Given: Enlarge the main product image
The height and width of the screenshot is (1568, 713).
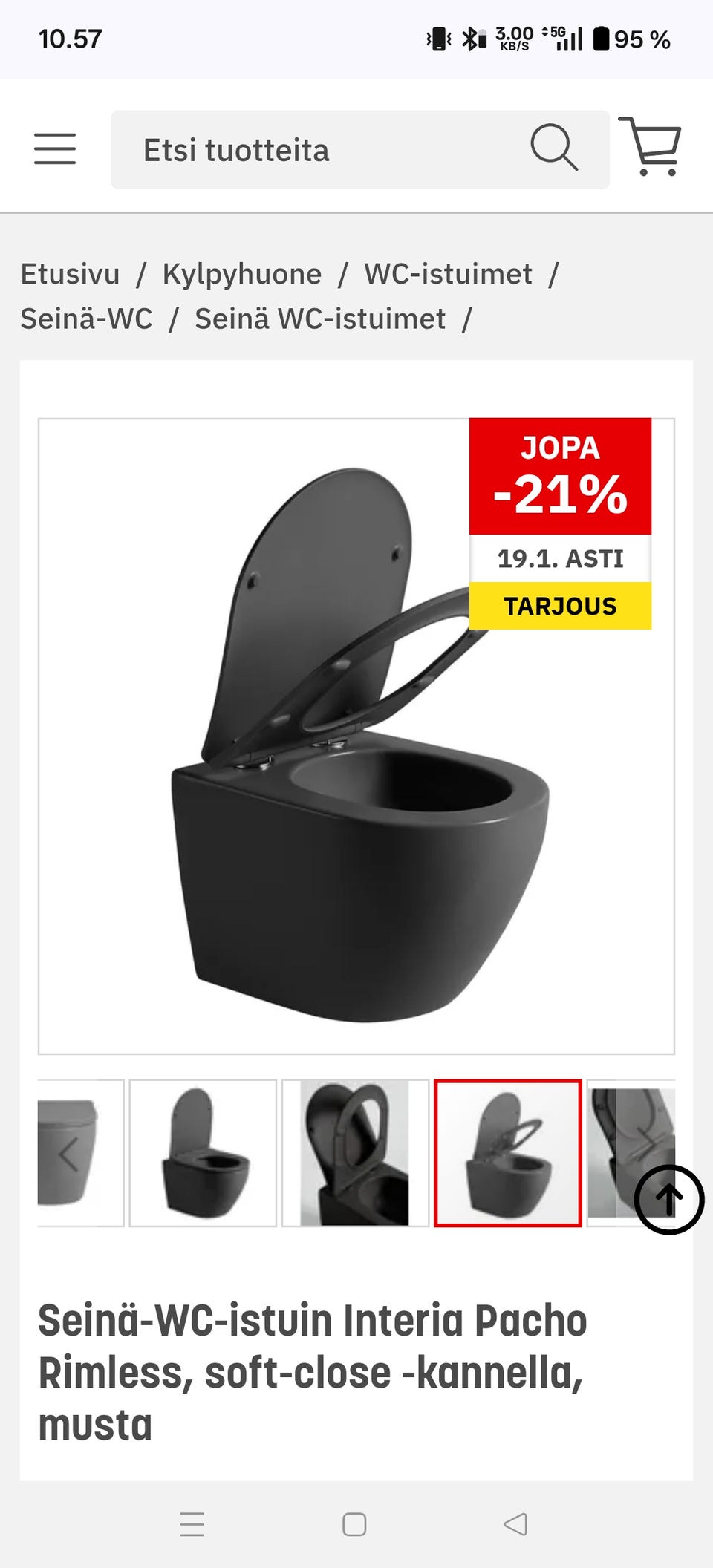Looking at the screenshot, I should click(356, 736).
